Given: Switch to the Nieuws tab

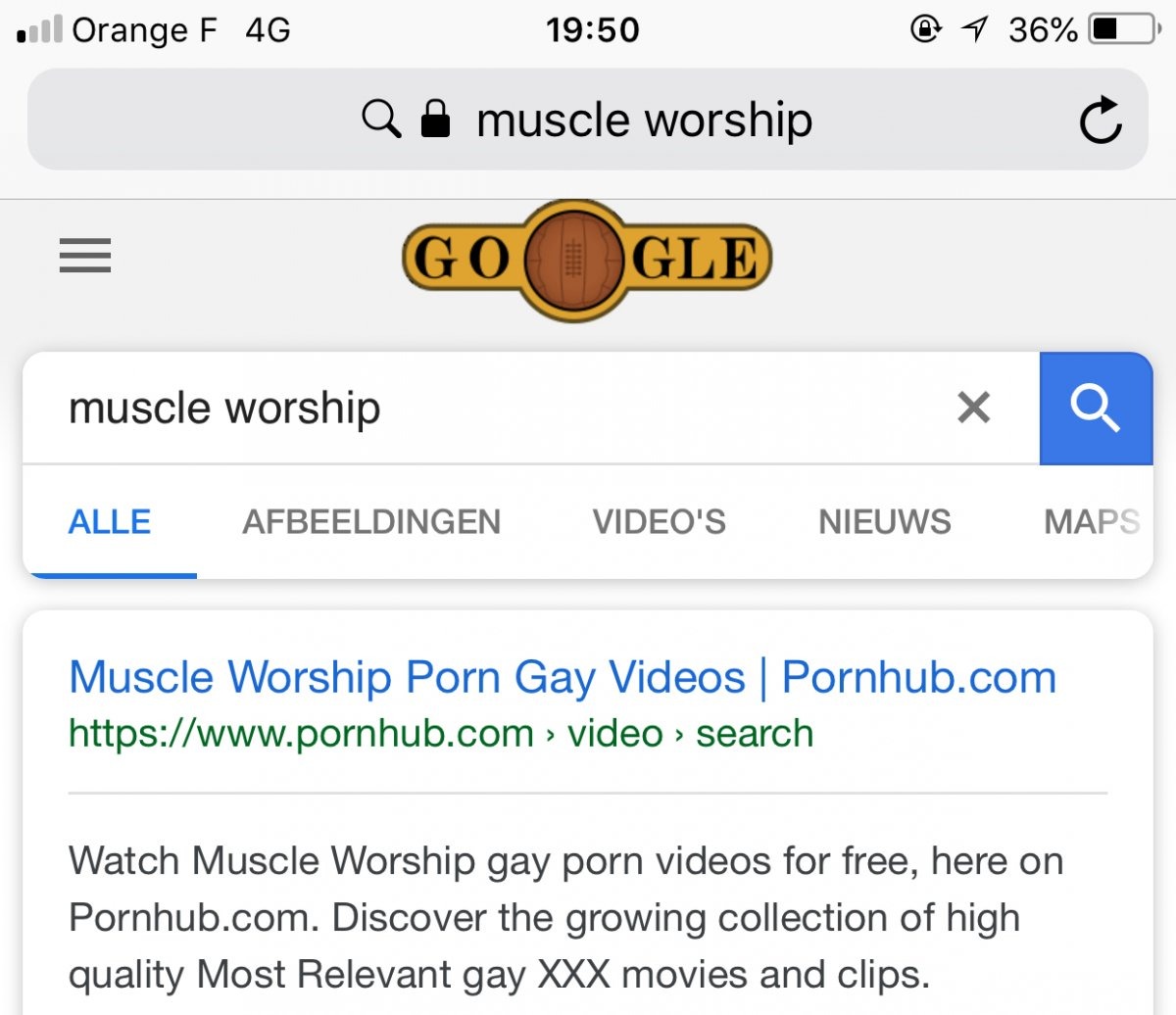Looking at the screenshot, I should pyautogui.click(x=884, y=522).
